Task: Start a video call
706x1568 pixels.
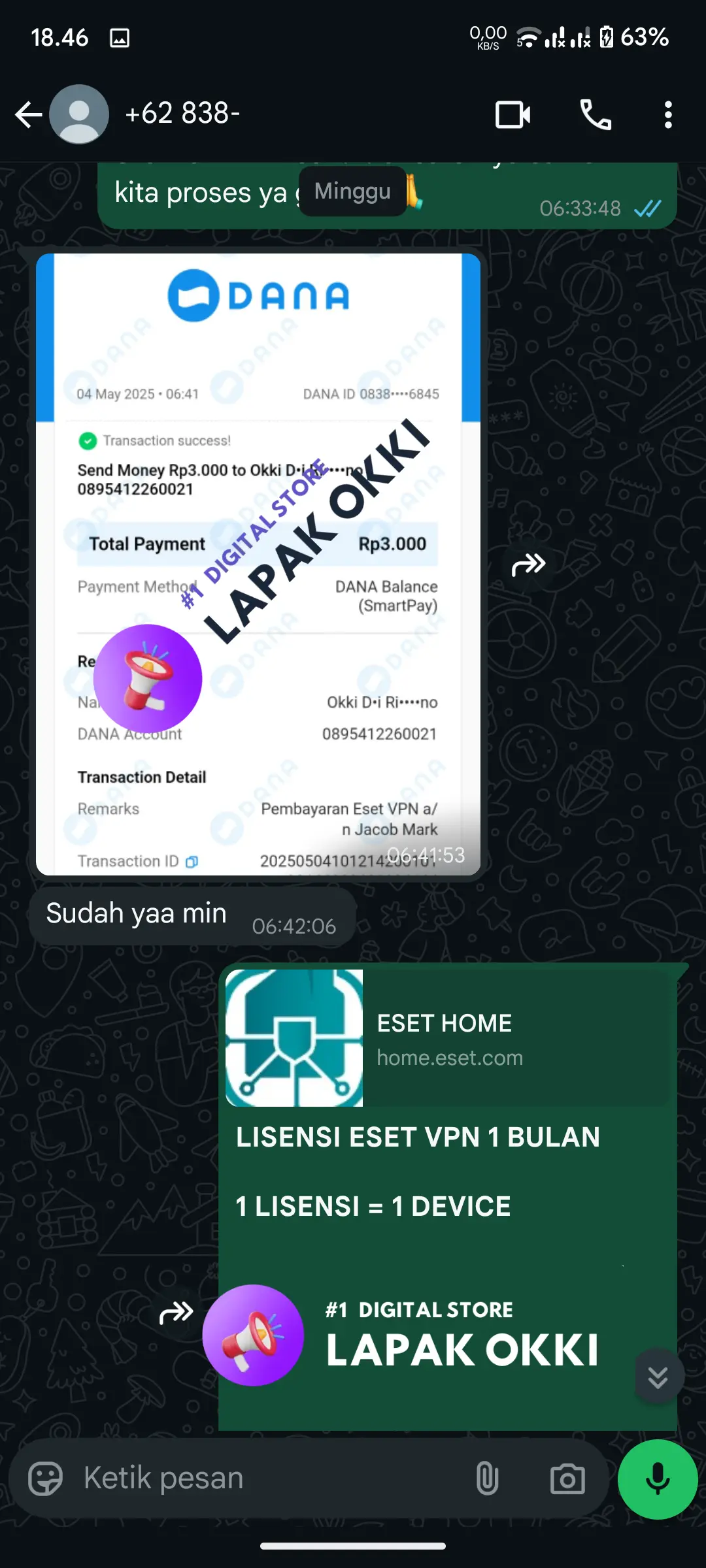Action: [x=513, y=115]
